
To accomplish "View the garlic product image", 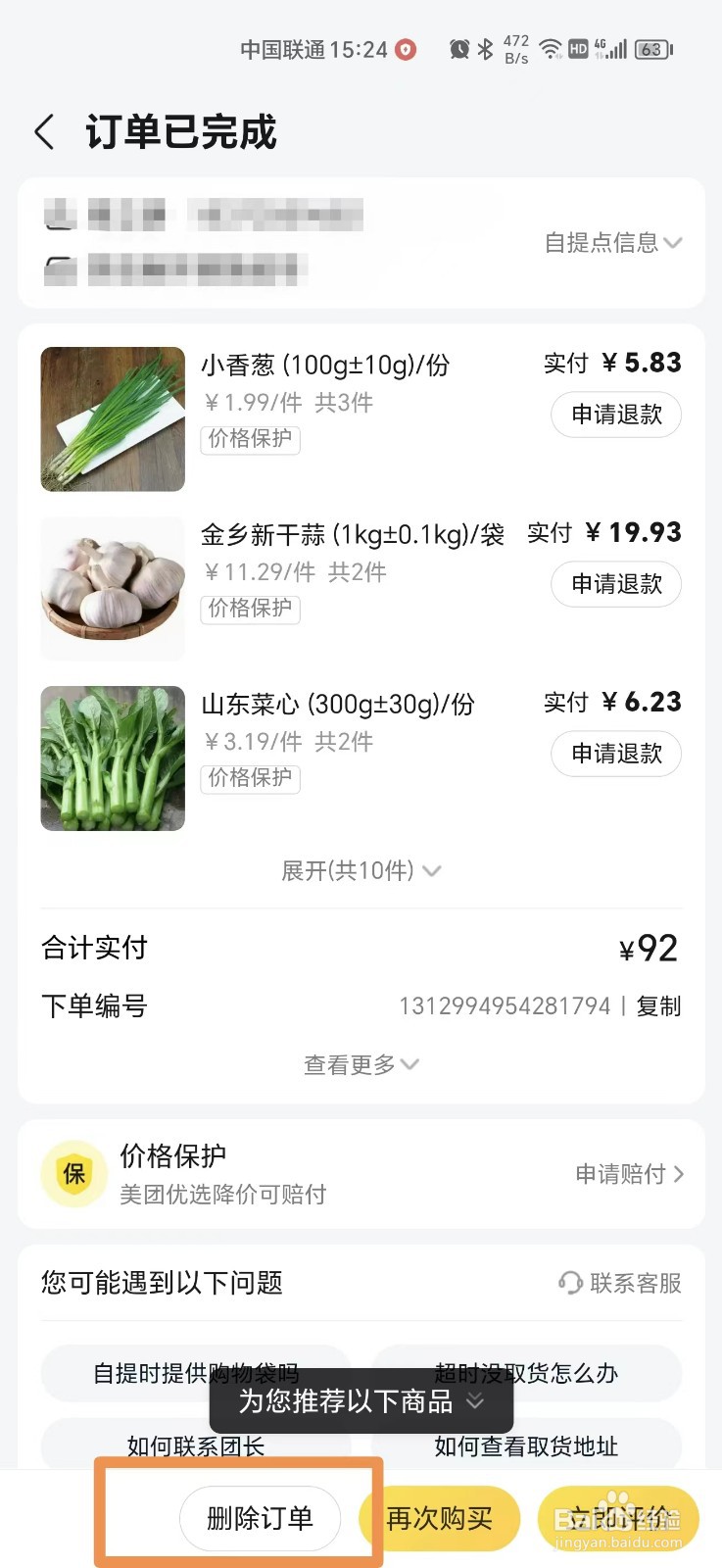I will pyautogui.click(x=112, y=588).
